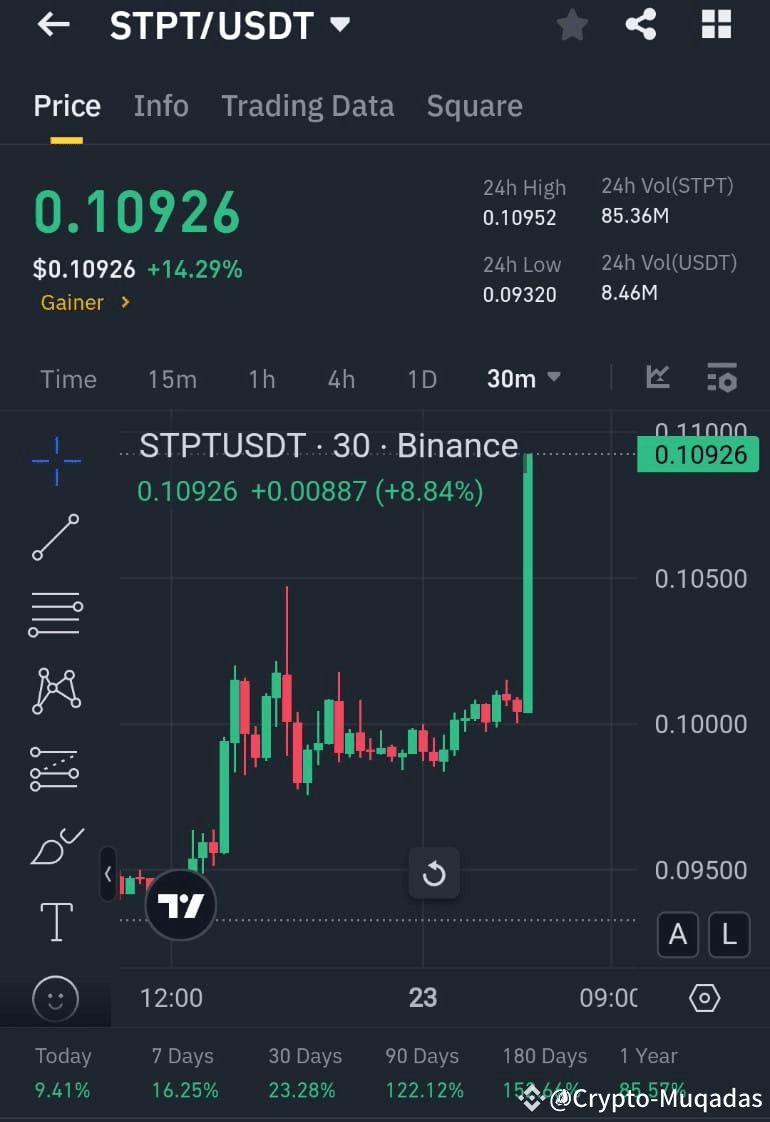Select the XABCD pattern tool

[x=55, y=691]
